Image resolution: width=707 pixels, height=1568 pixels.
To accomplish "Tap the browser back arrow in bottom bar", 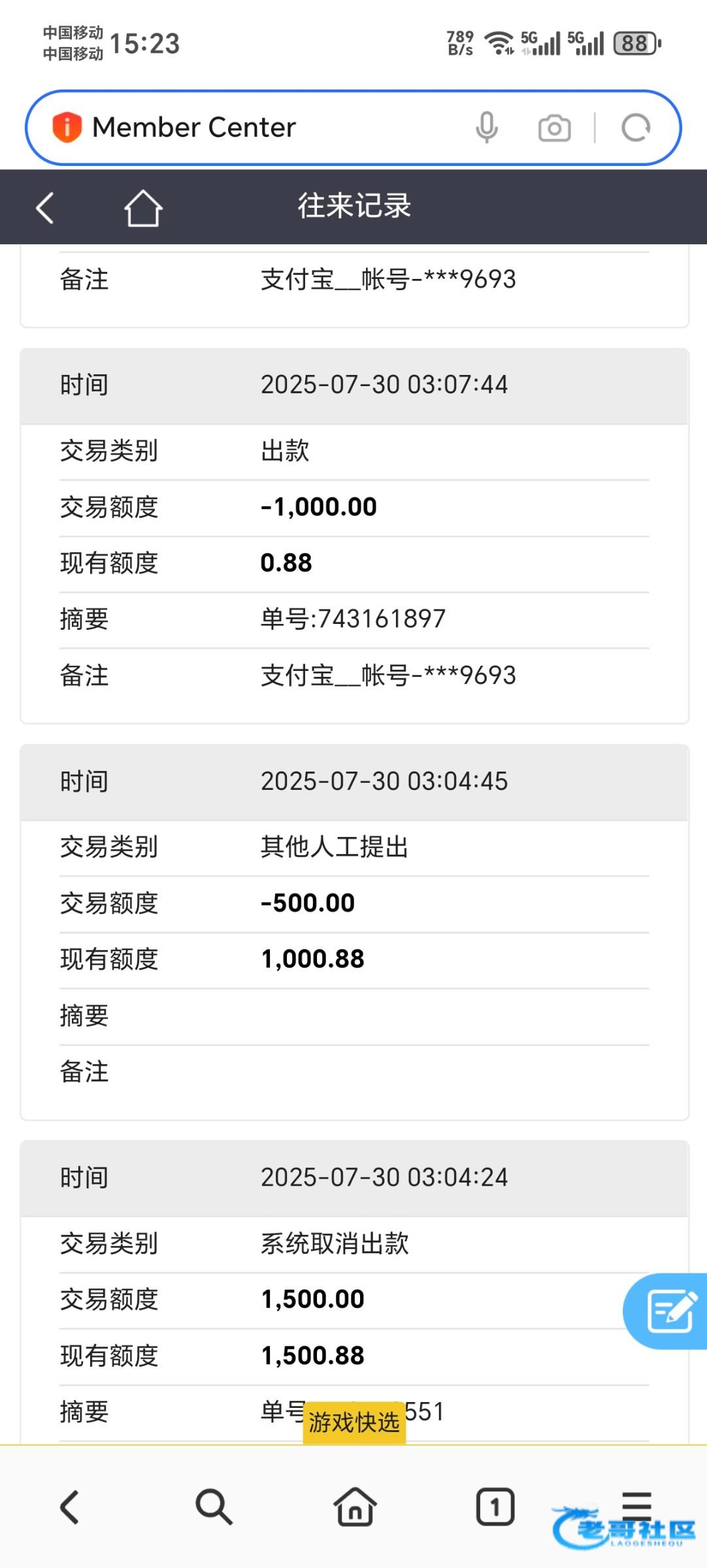I will (x=70, y=1507).
